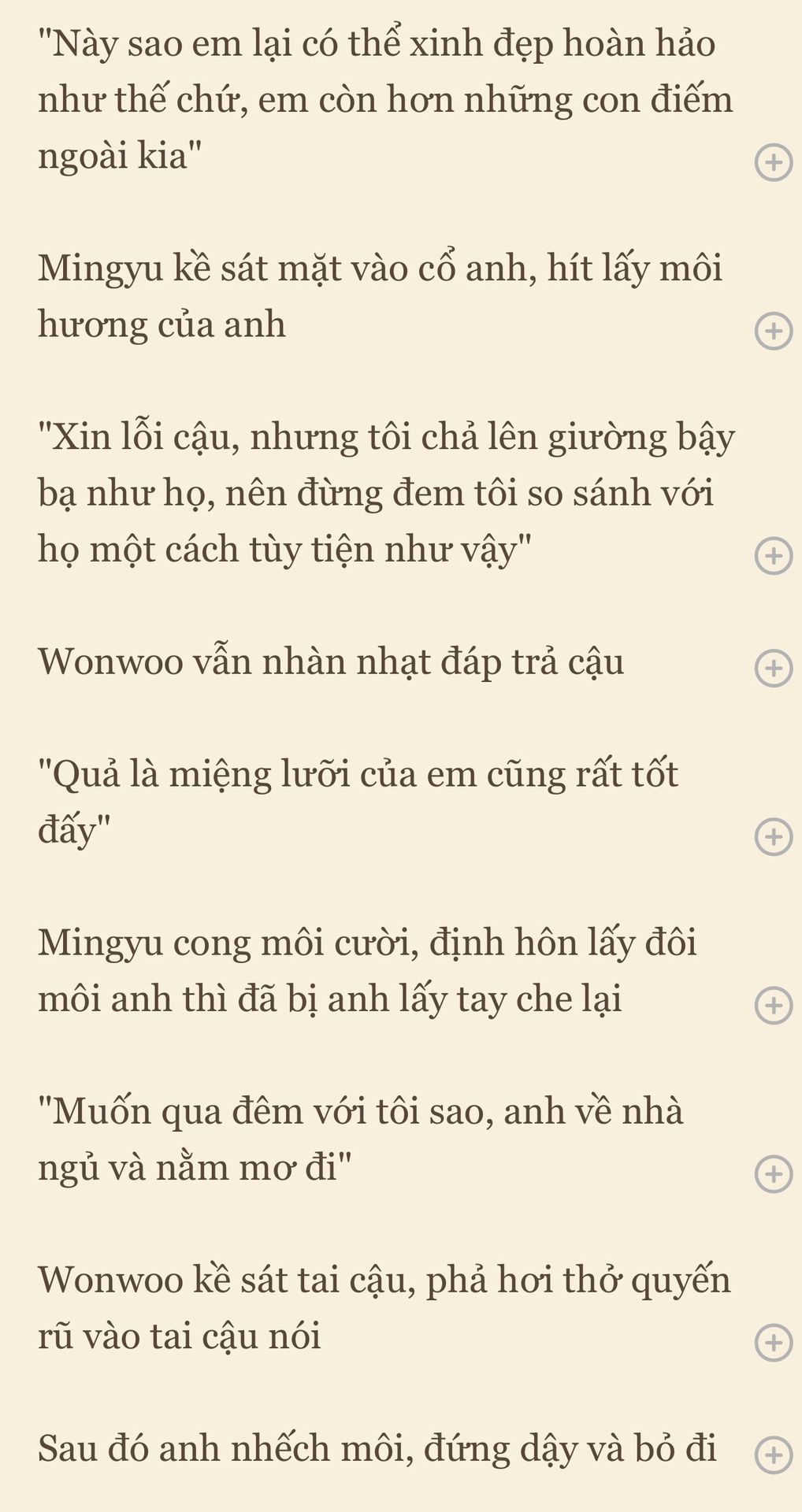Add comment on "Quả là miệng lưỡi" paragraph

point(773,836)
